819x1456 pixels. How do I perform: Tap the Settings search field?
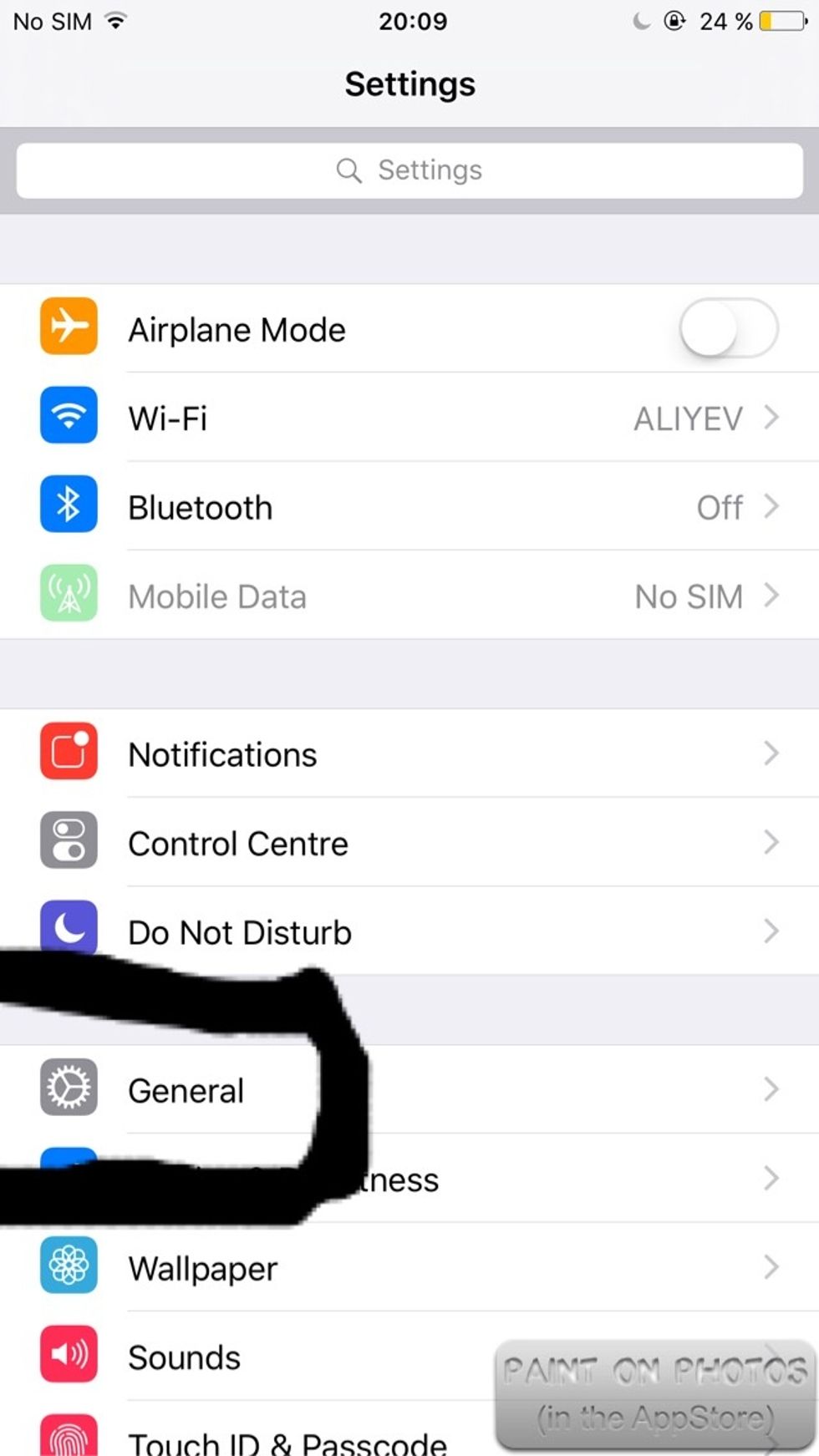pyautogui.click(x=409, y=170)
